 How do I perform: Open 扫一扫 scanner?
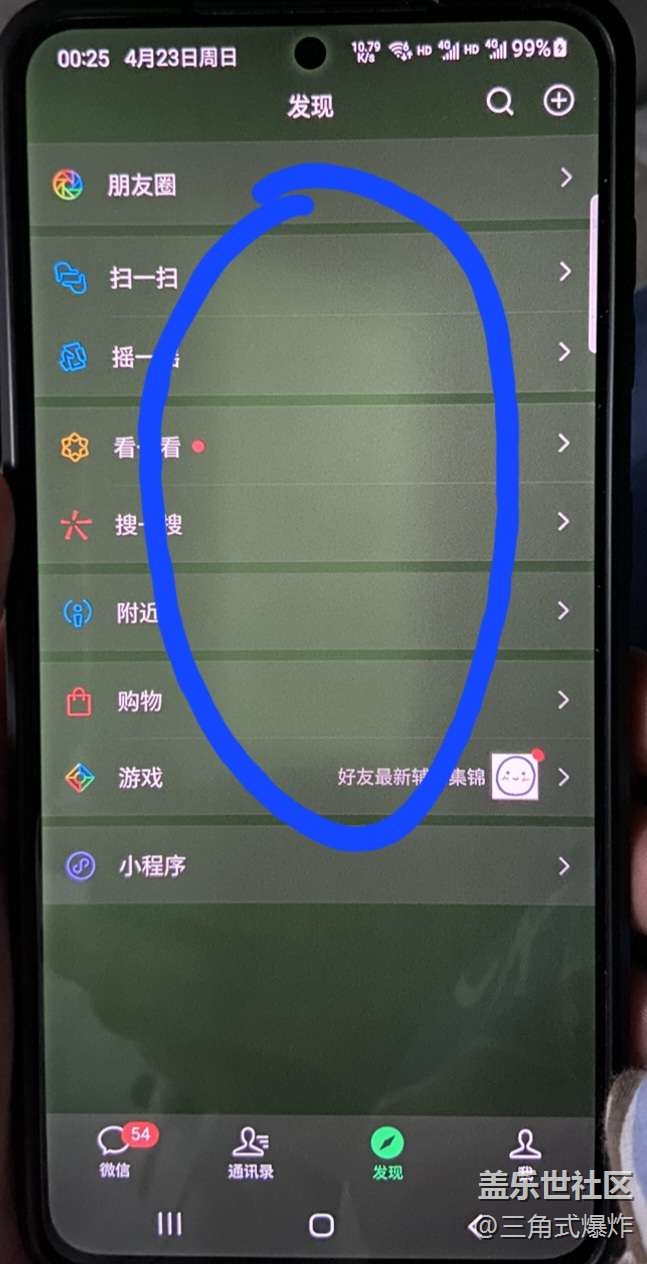[x=143, y=277]
